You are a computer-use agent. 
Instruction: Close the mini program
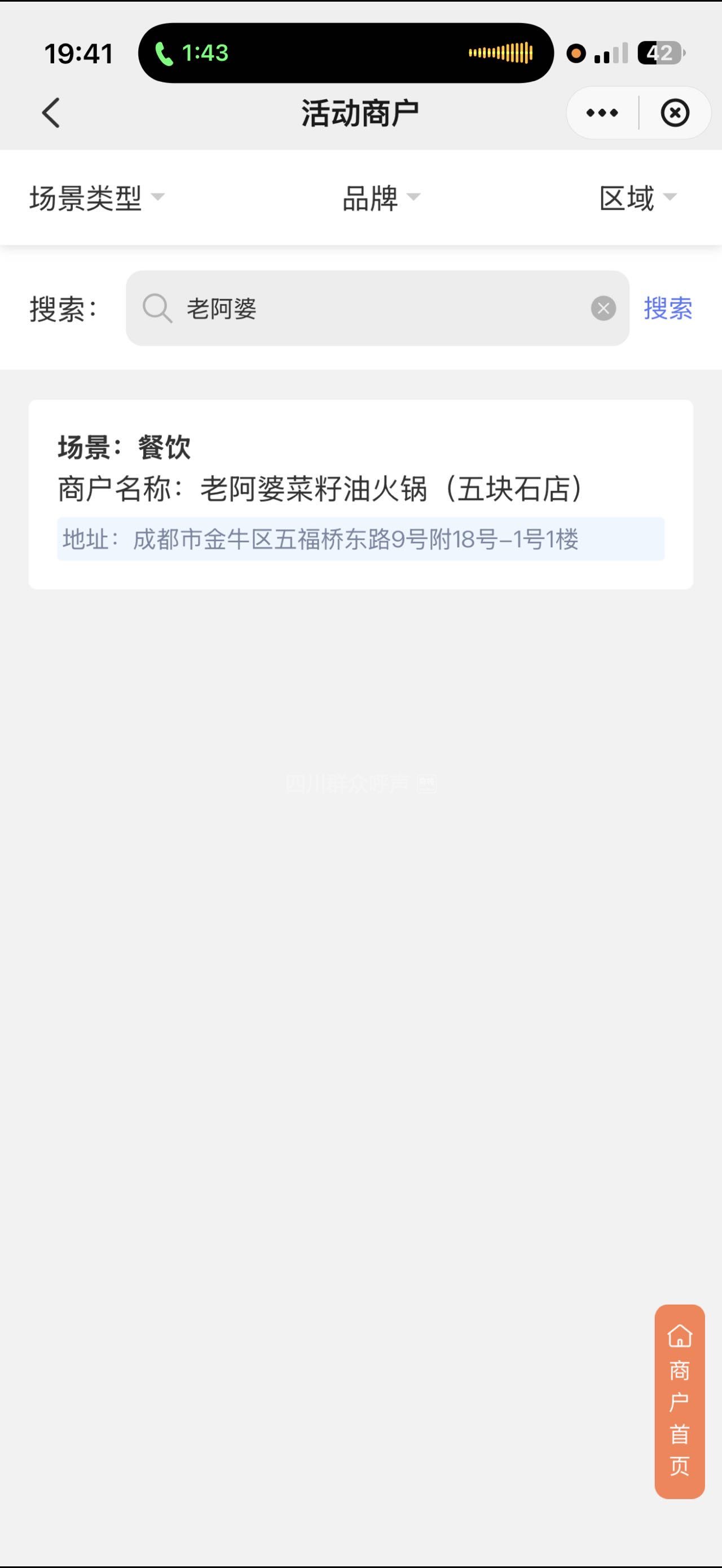pos(675,113)
